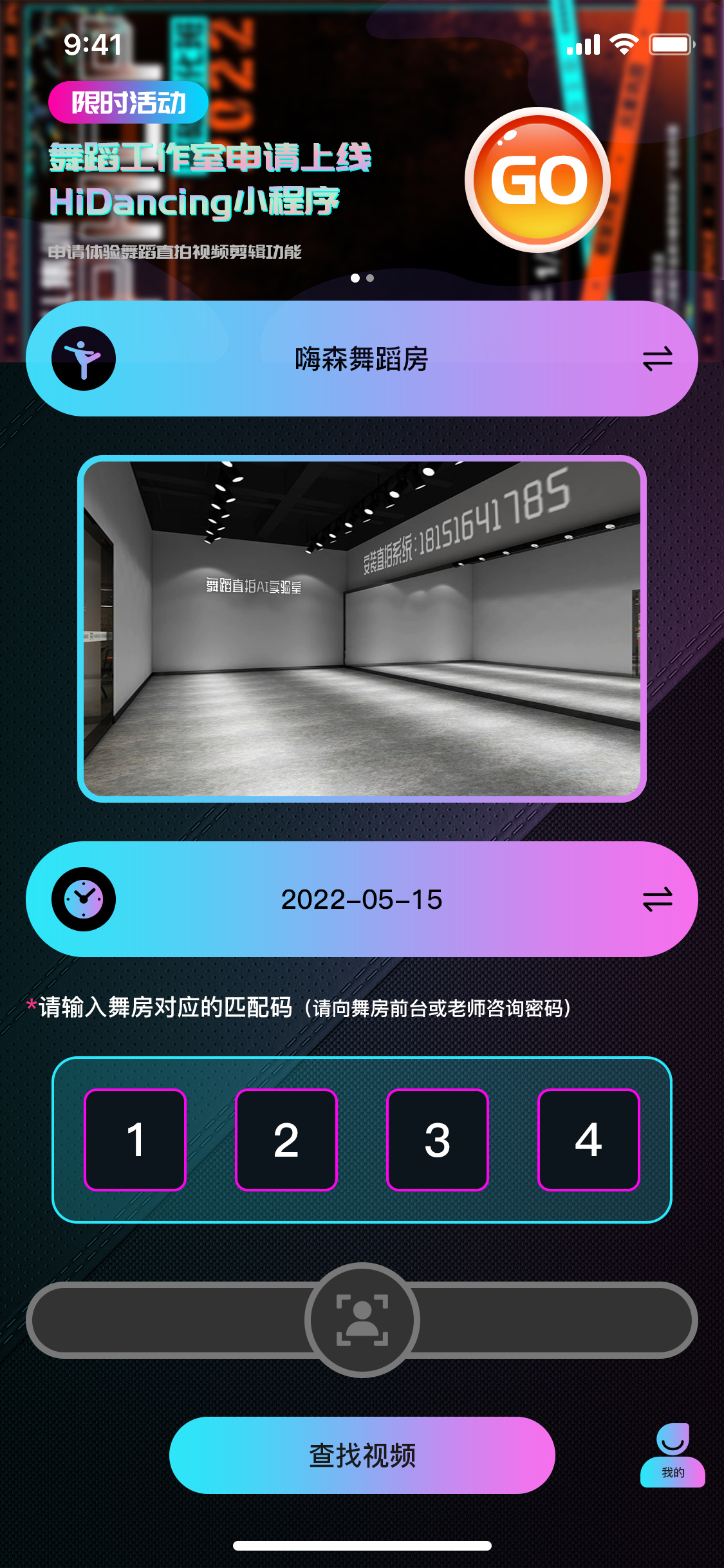Switch to the second banner page dot
Screen dimensions: 724x1568
click(x=370, y=278)
